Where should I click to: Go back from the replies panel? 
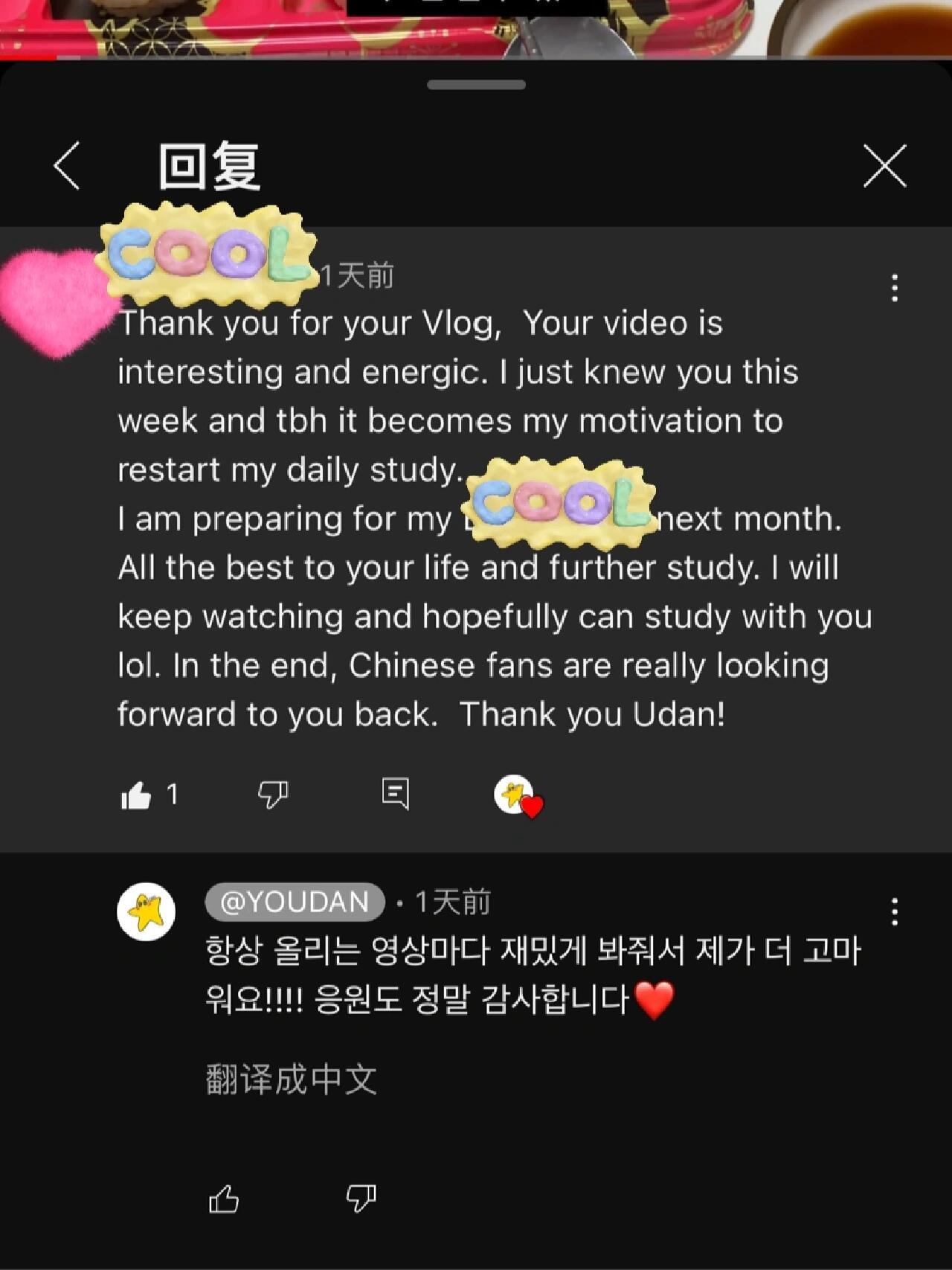click(67, 166)
